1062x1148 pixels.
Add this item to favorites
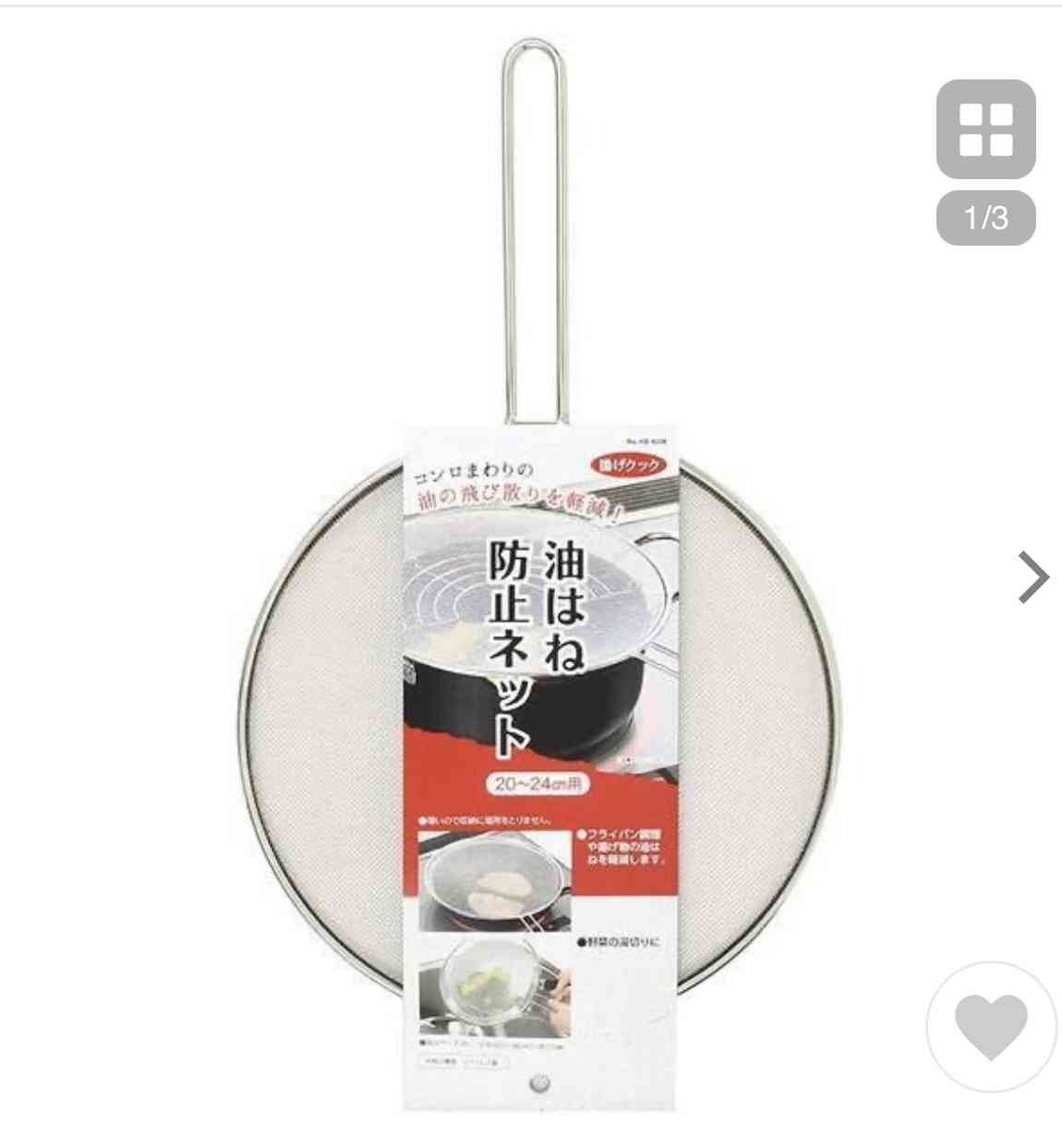pos(990,1027)
